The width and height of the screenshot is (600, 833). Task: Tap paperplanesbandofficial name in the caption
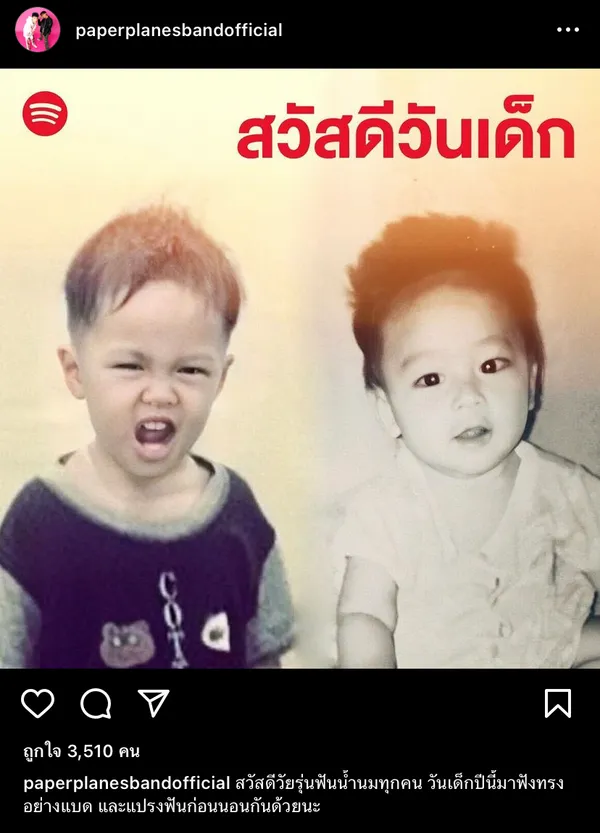(127, 783)
